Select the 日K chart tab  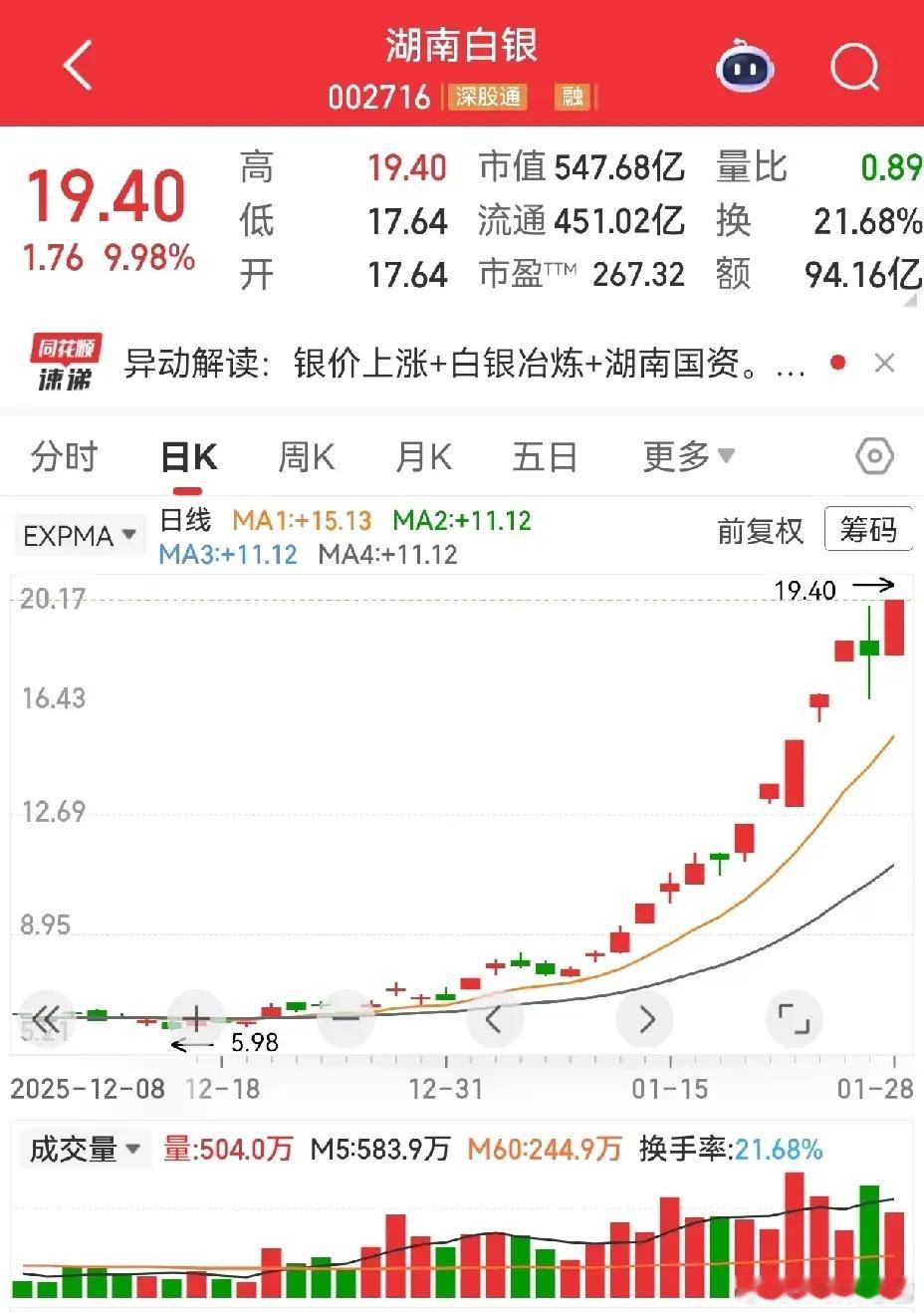point(188,457)
